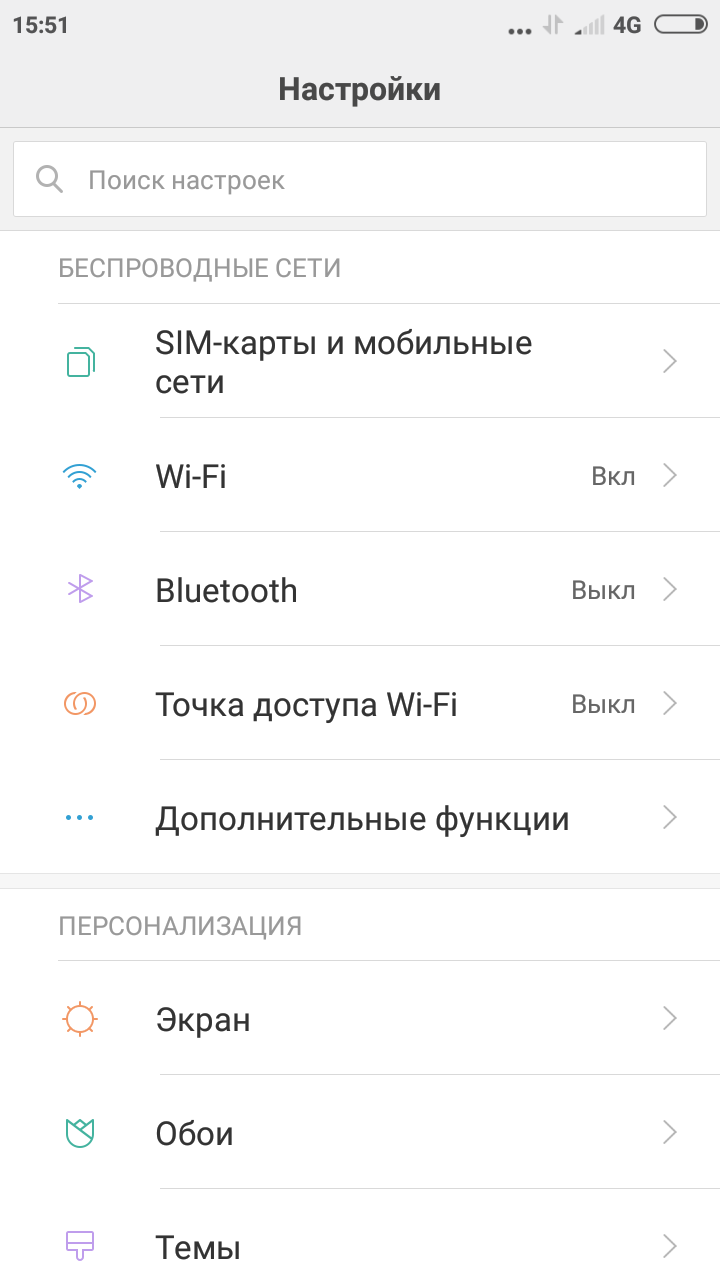Open the Обои row
This screenshot has height=1280, width=720.
click(x=360, y=1133)
